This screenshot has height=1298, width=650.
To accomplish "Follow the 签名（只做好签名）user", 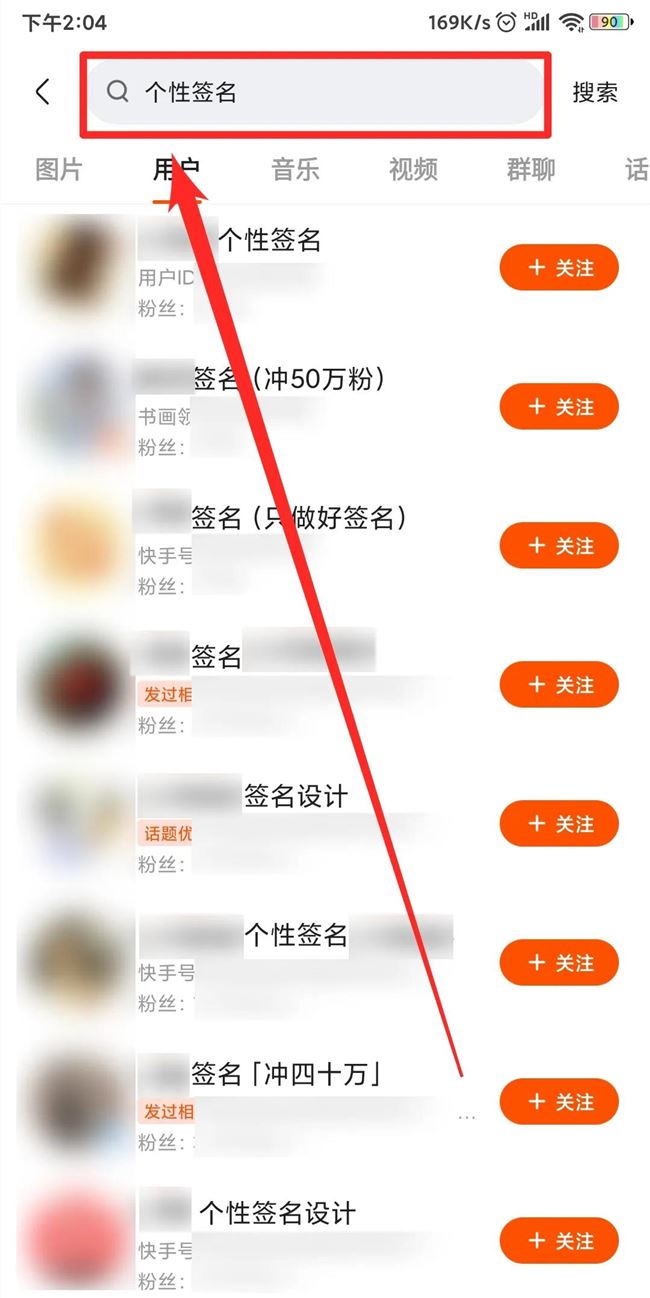I will click(x=559, y=546).
